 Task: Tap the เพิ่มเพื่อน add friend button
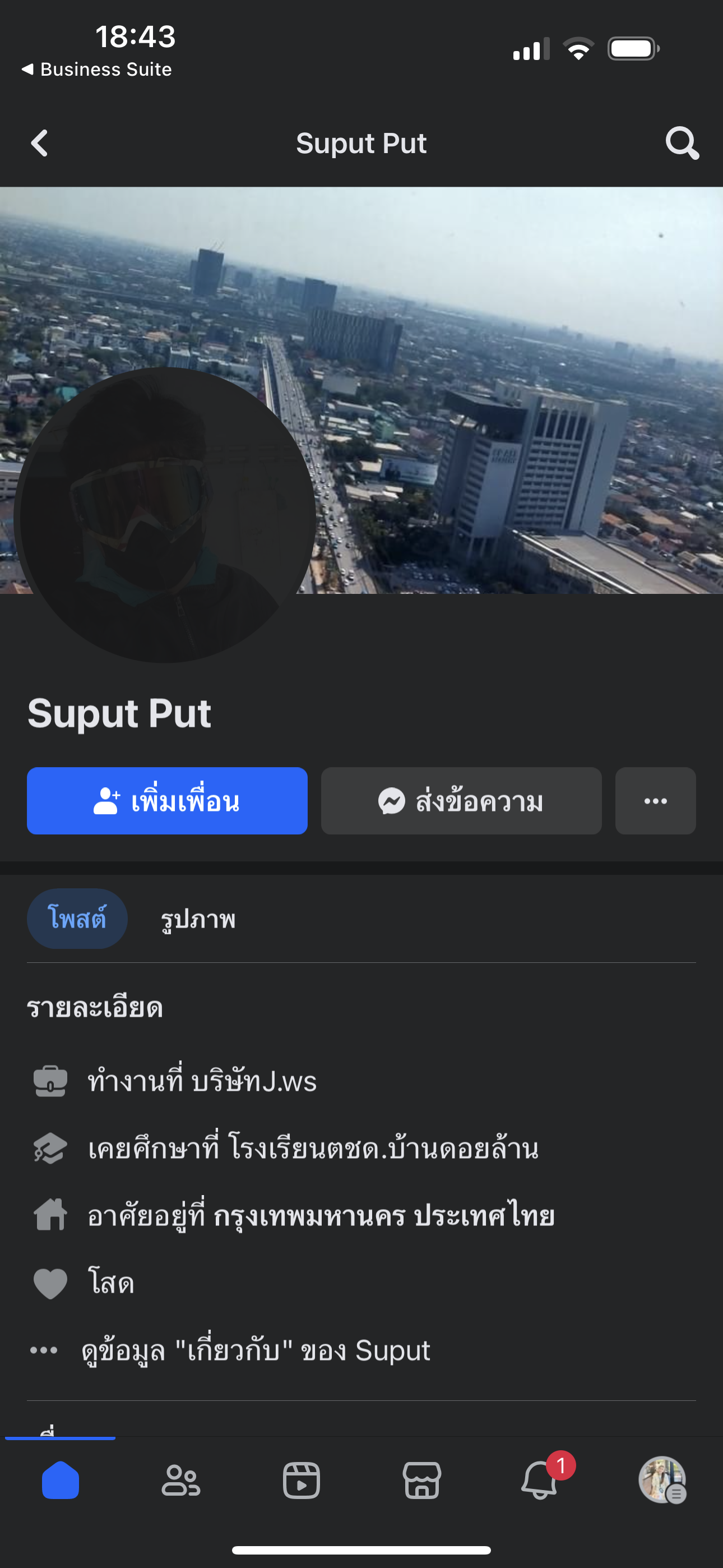[167, 800]
